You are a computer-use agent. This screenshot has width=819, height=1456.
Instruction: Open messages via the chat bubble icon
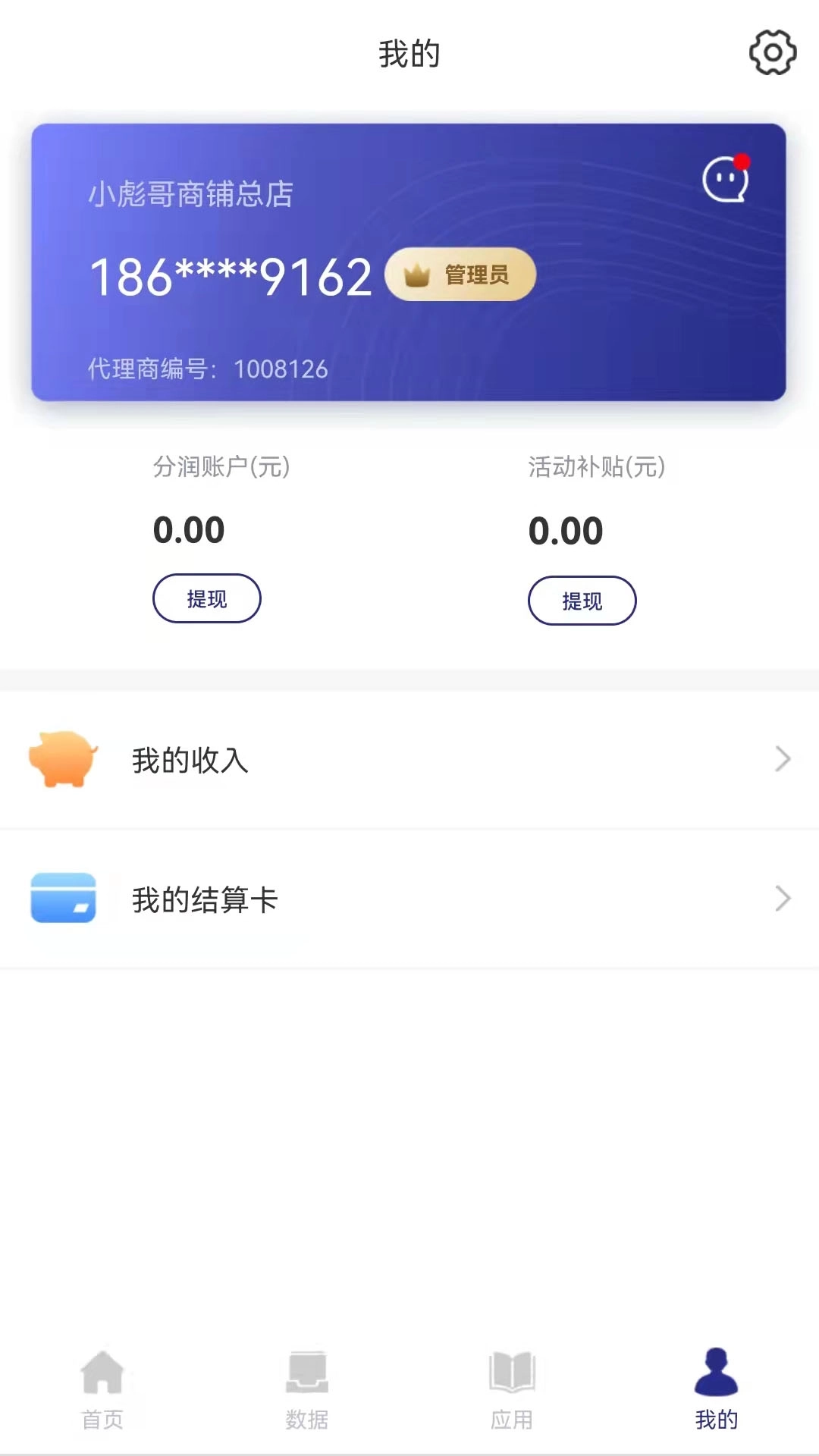point(724,180)
